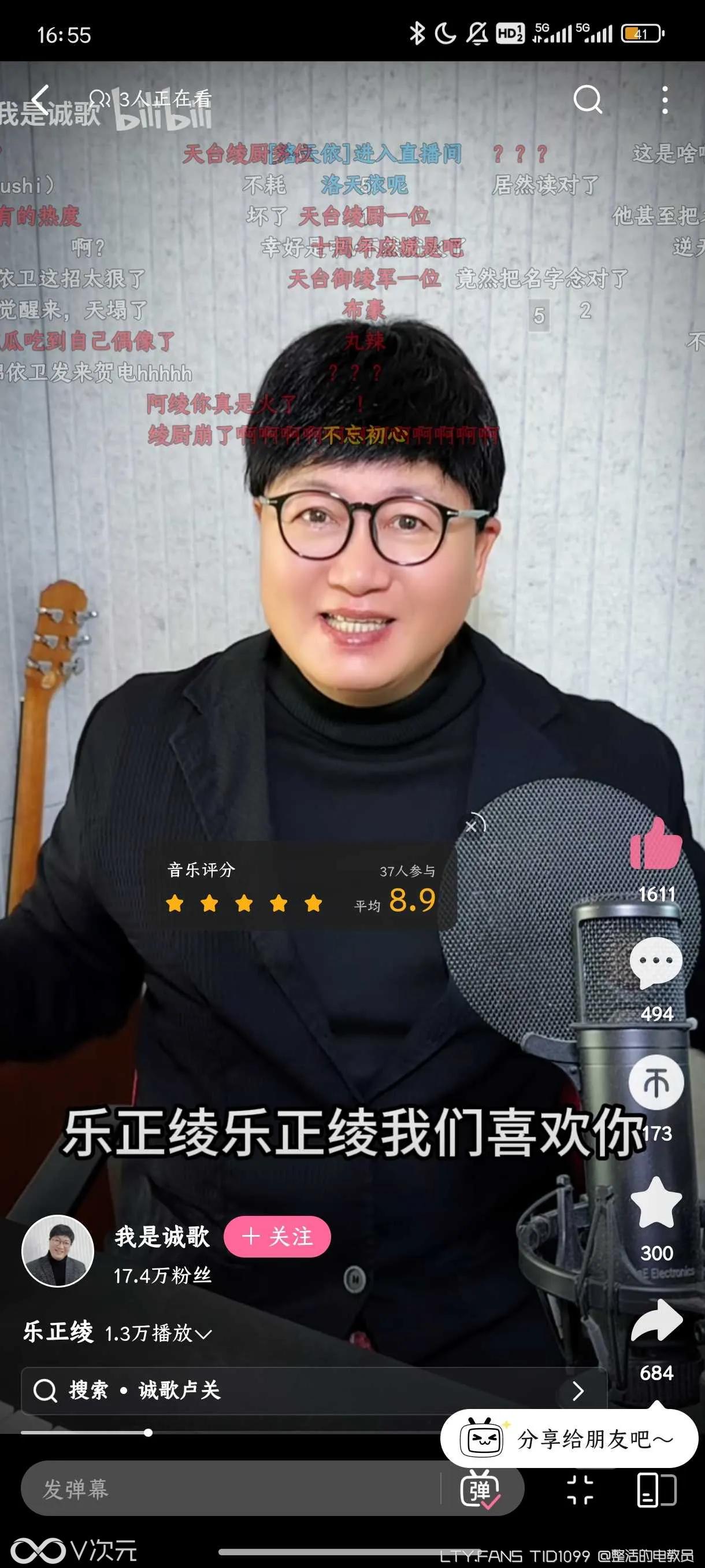Viewport: 705px width, 1568px height.
Task: Switch screen orientation using device icon
Action: pos(656,1489)
